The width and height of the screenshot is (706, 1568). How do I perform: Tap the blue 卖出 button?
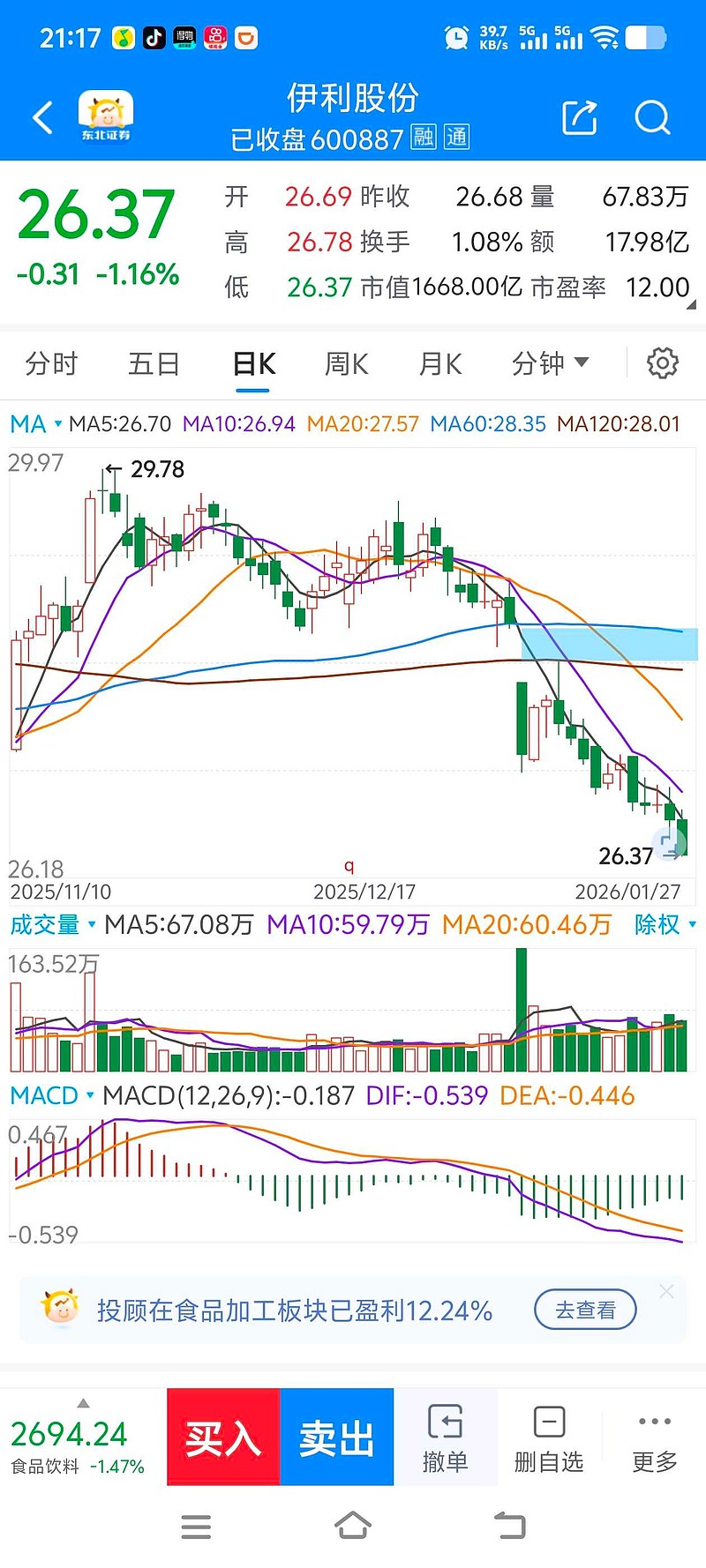336,1437
